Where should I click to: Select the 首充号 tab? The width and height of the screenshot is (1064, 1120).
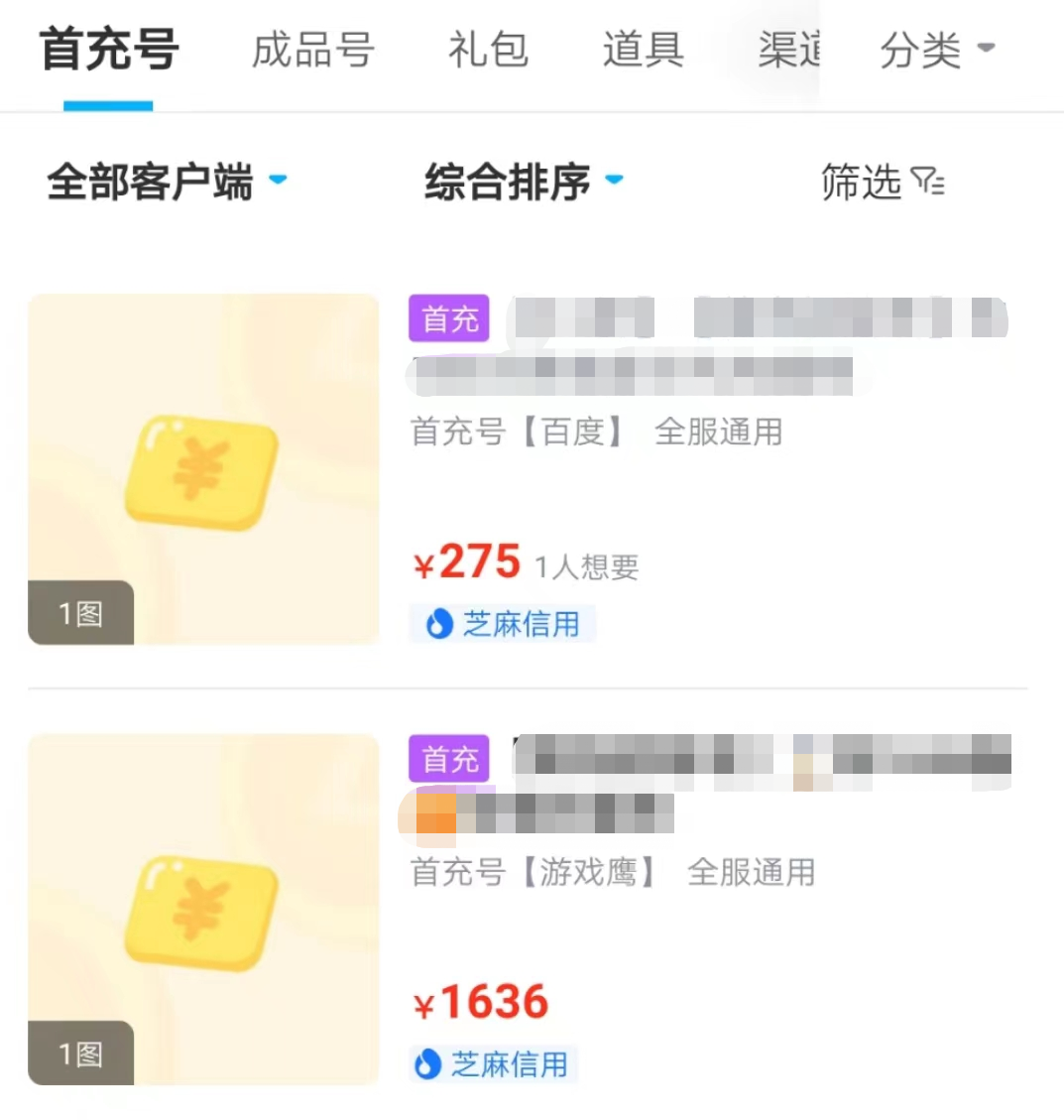click(x=109, y=50)
